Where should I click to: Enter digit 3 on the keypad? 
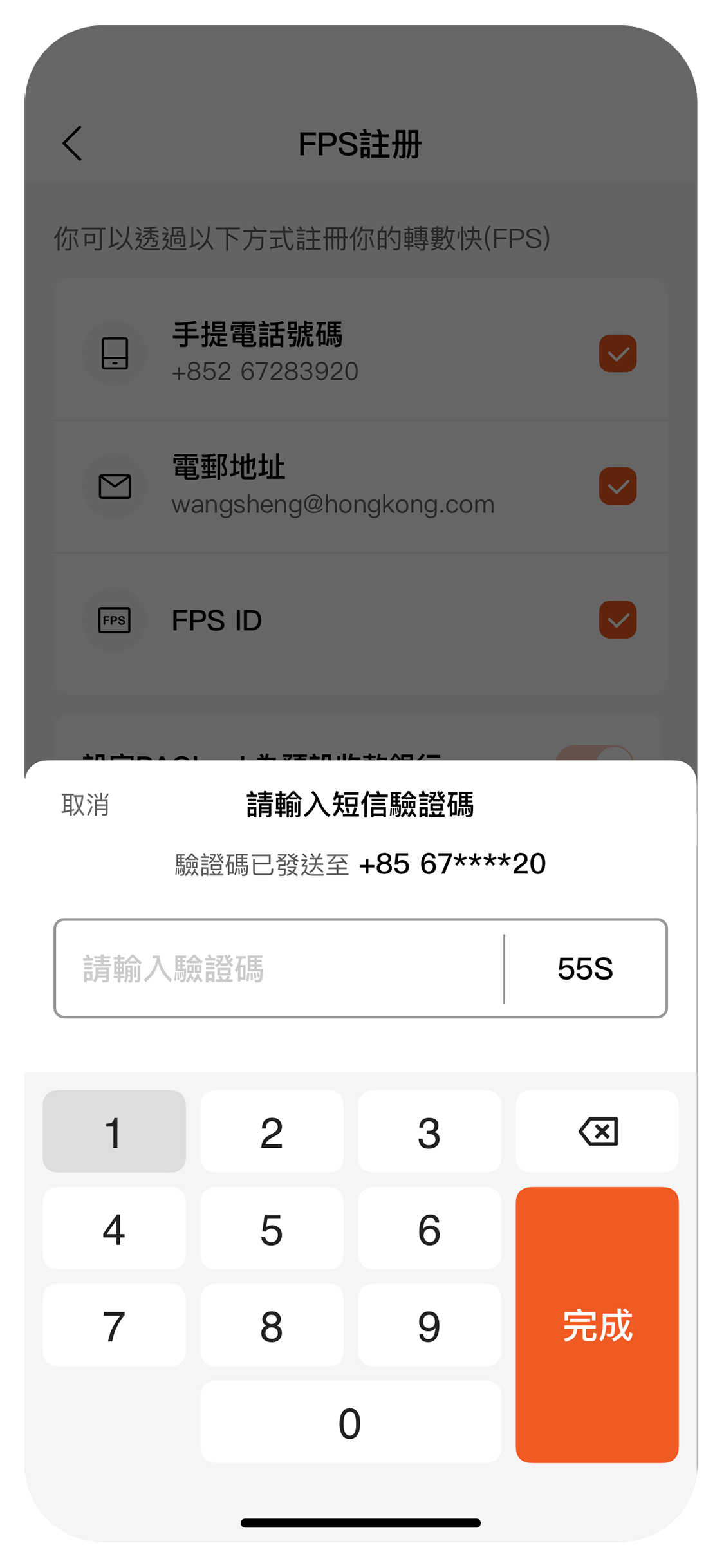429,1132
